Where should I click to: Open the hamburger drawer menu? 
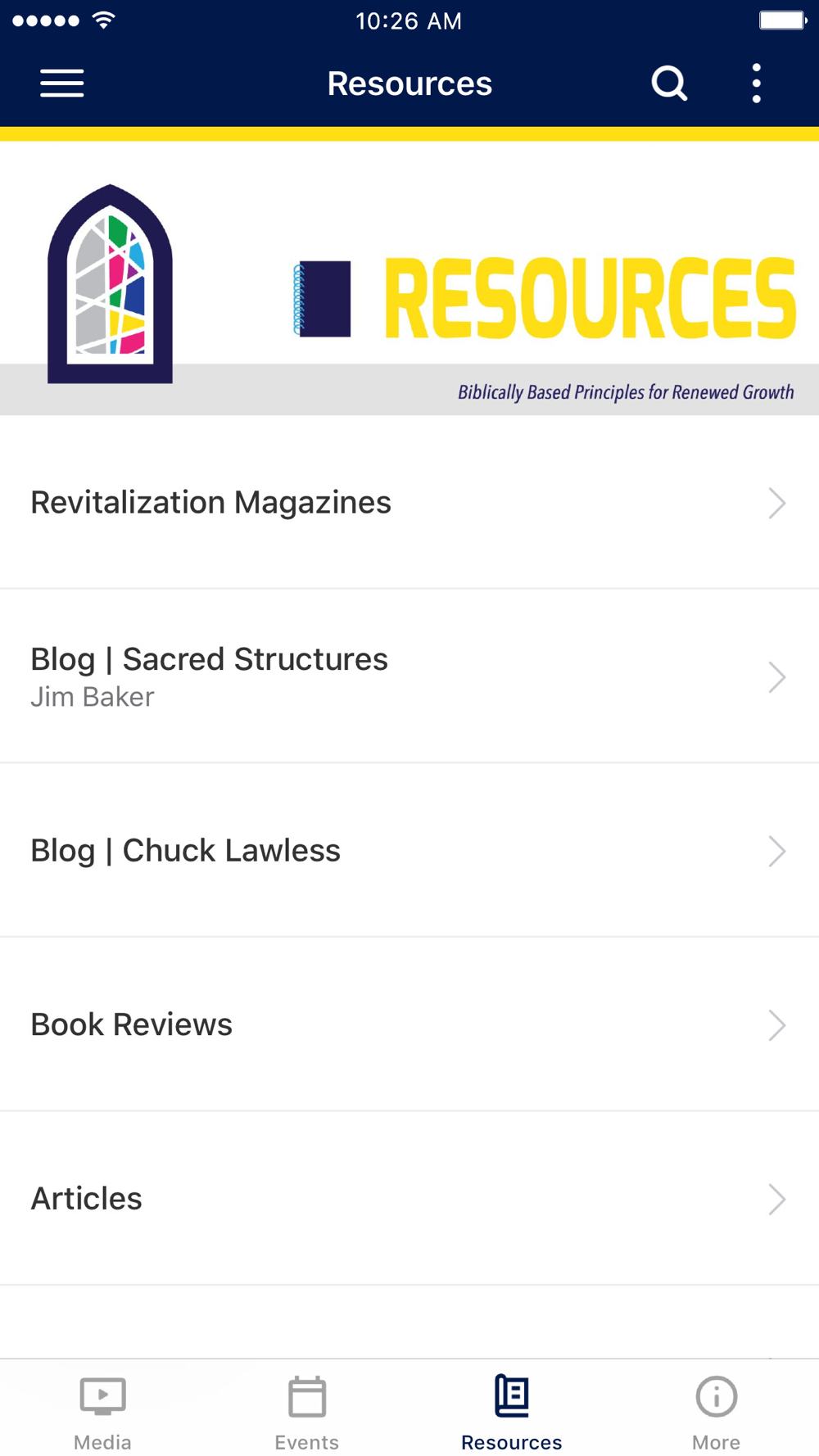(62, 84)
